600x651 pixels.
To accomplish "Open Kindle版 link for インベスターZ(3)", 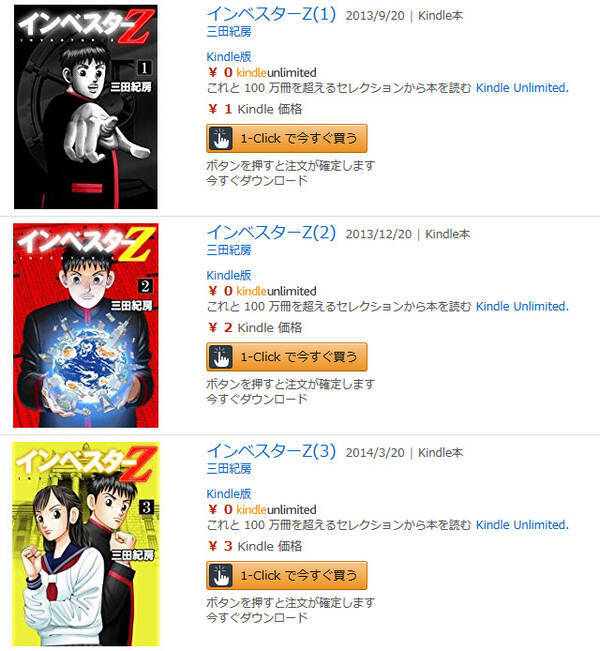I will click(x=229, y=493).
